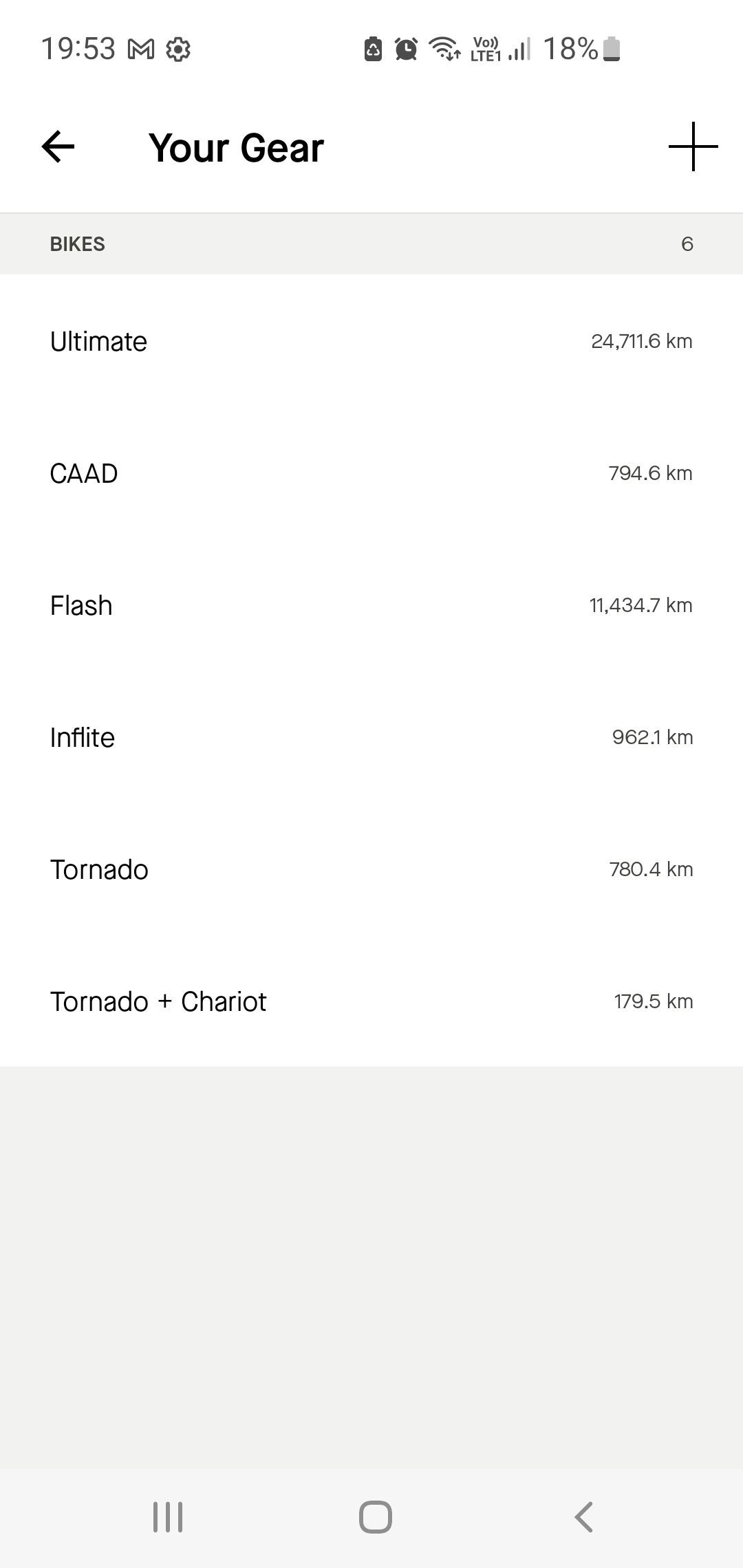Viewport: 743px width, 1568px height.
Task: View the Inflite bike
Action: coord(371,737)
